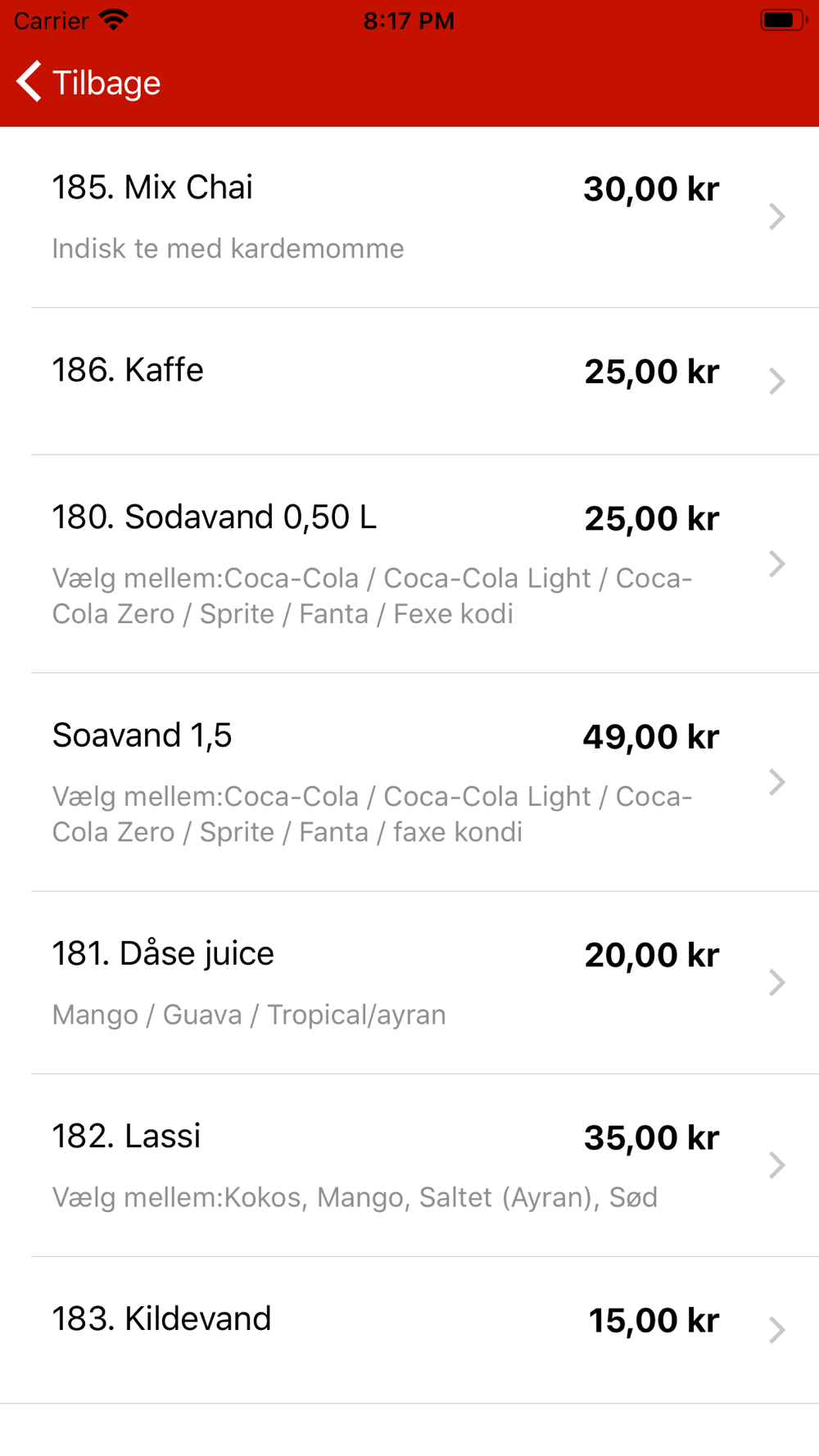819x1456 pixels.
Task: Go back with the Tilbage button
Action: pos(88,83)
